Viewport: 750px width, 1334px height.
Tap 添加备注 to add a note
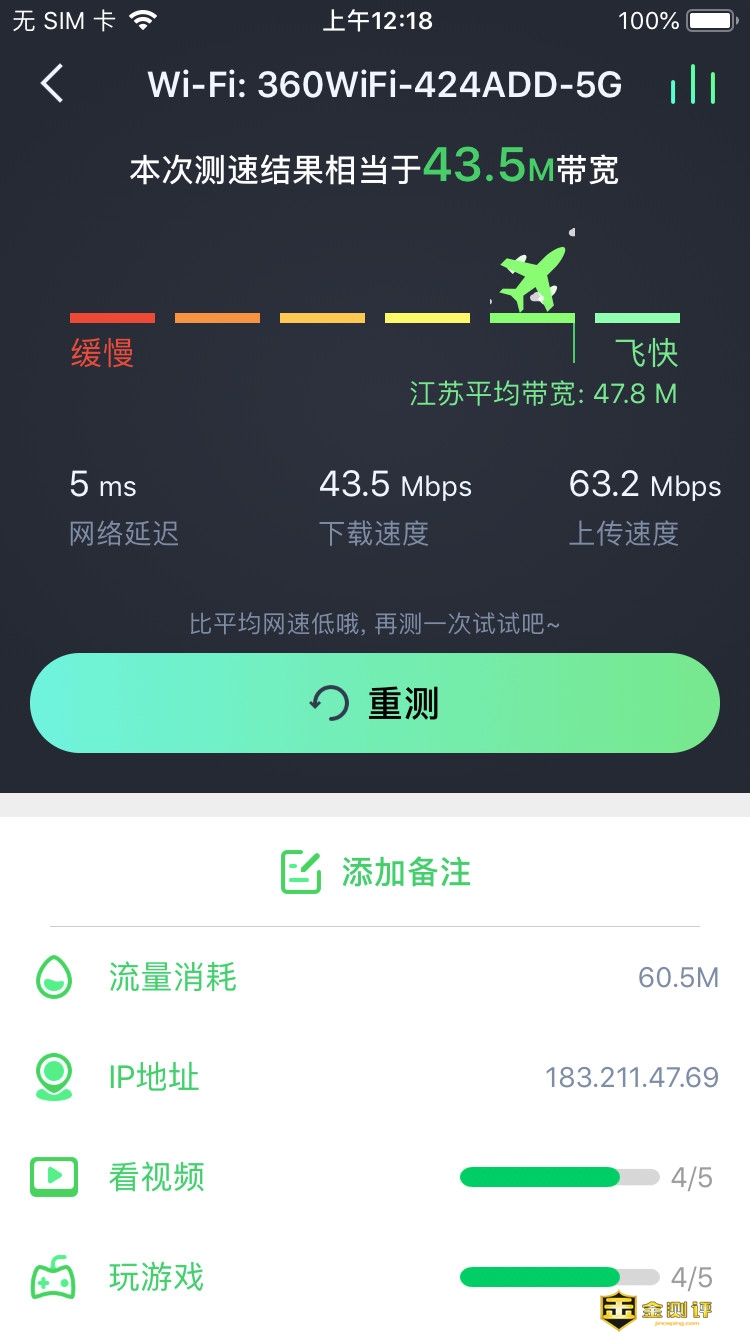click(x=375, y=872)
